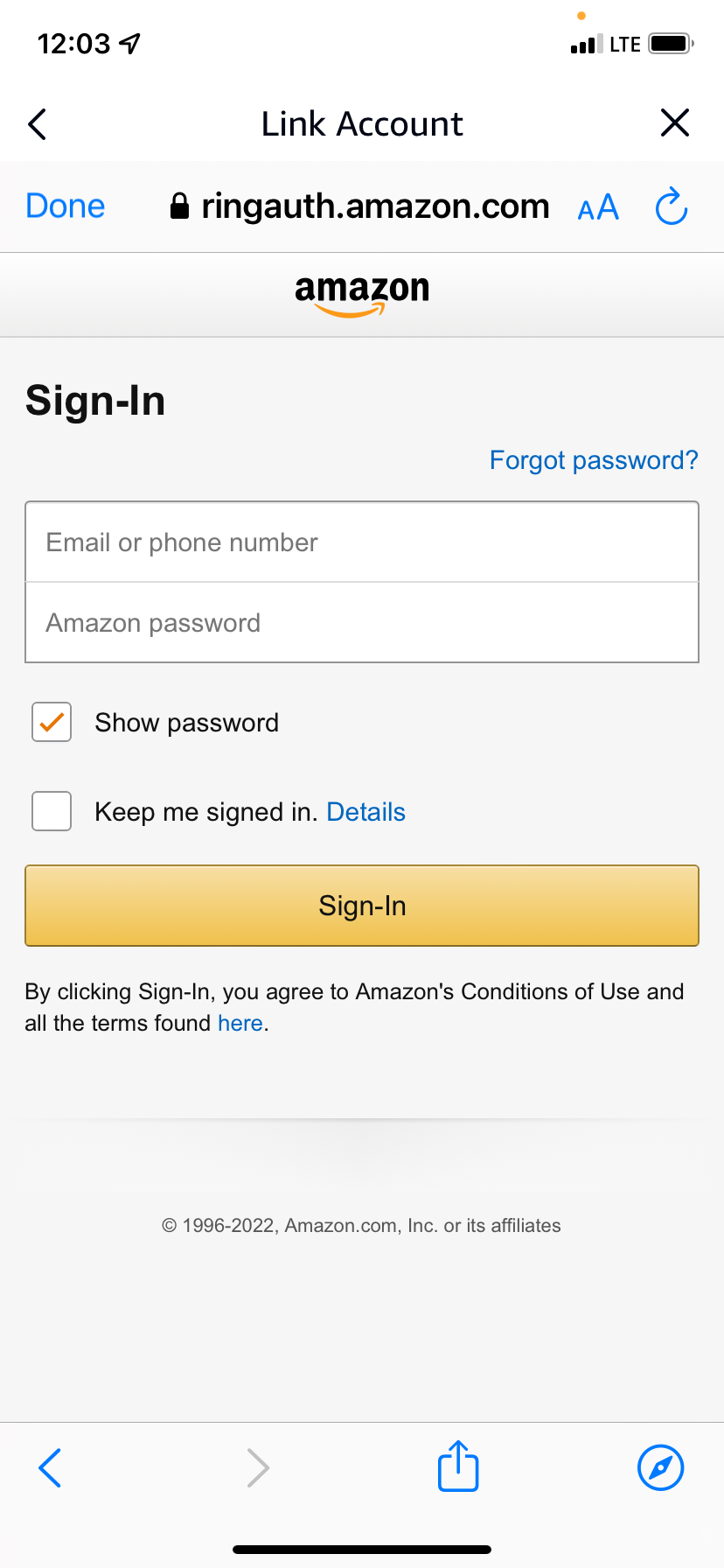Open text size options with AA icon

(x=597, y=206)
